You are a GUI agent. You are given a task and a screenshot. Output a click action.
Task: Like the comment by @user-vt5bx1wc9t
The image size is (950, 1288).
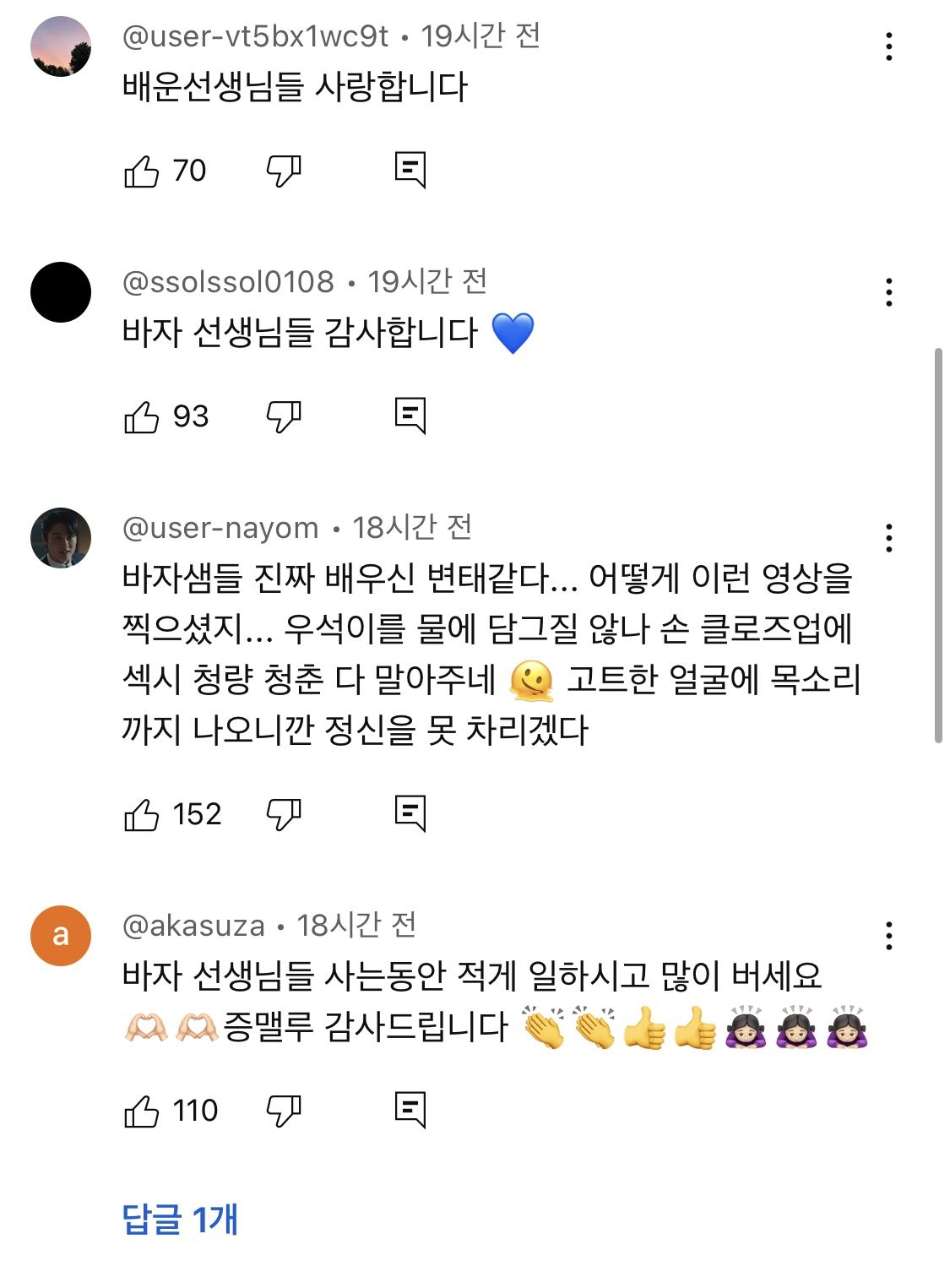(x=141, y=171)
